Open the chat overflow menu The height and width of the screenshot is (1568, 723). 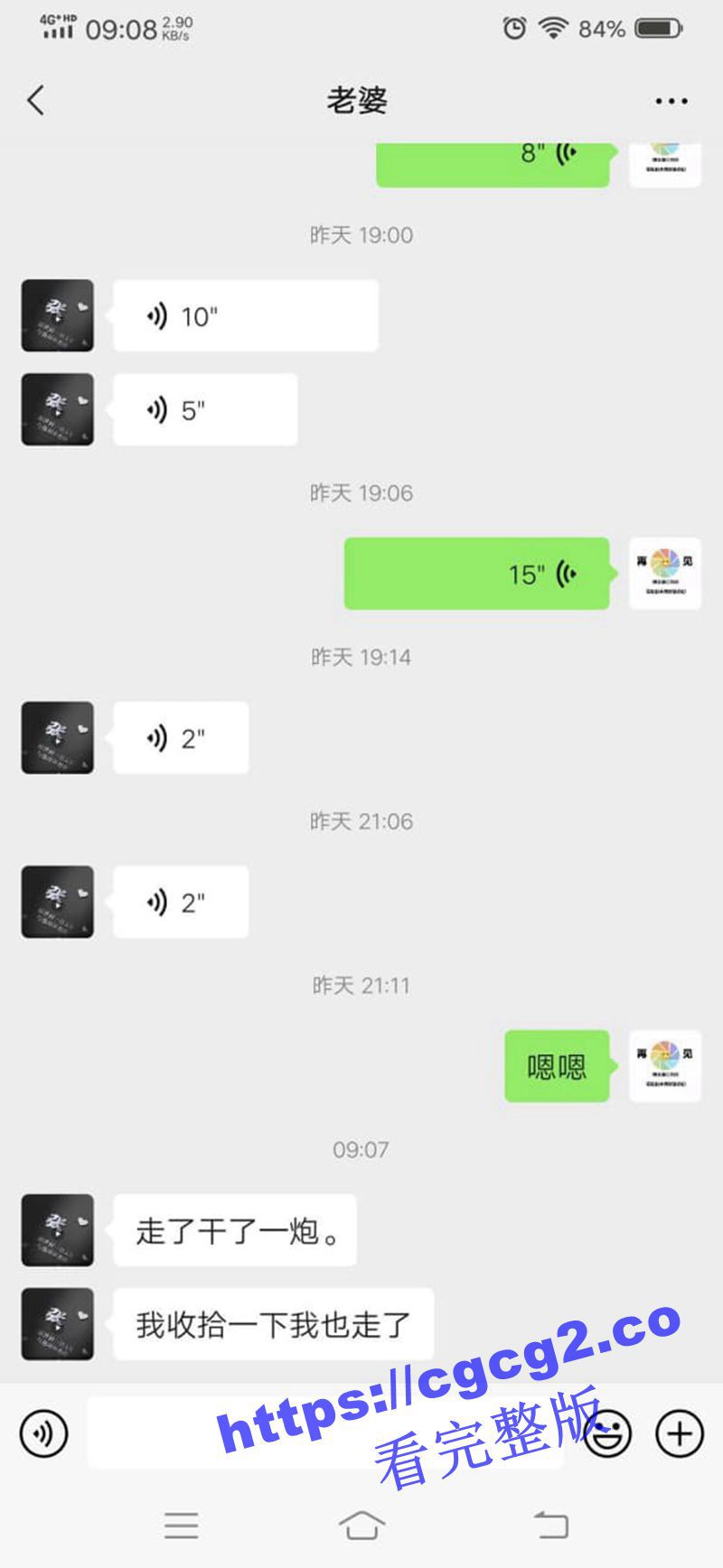671,101
